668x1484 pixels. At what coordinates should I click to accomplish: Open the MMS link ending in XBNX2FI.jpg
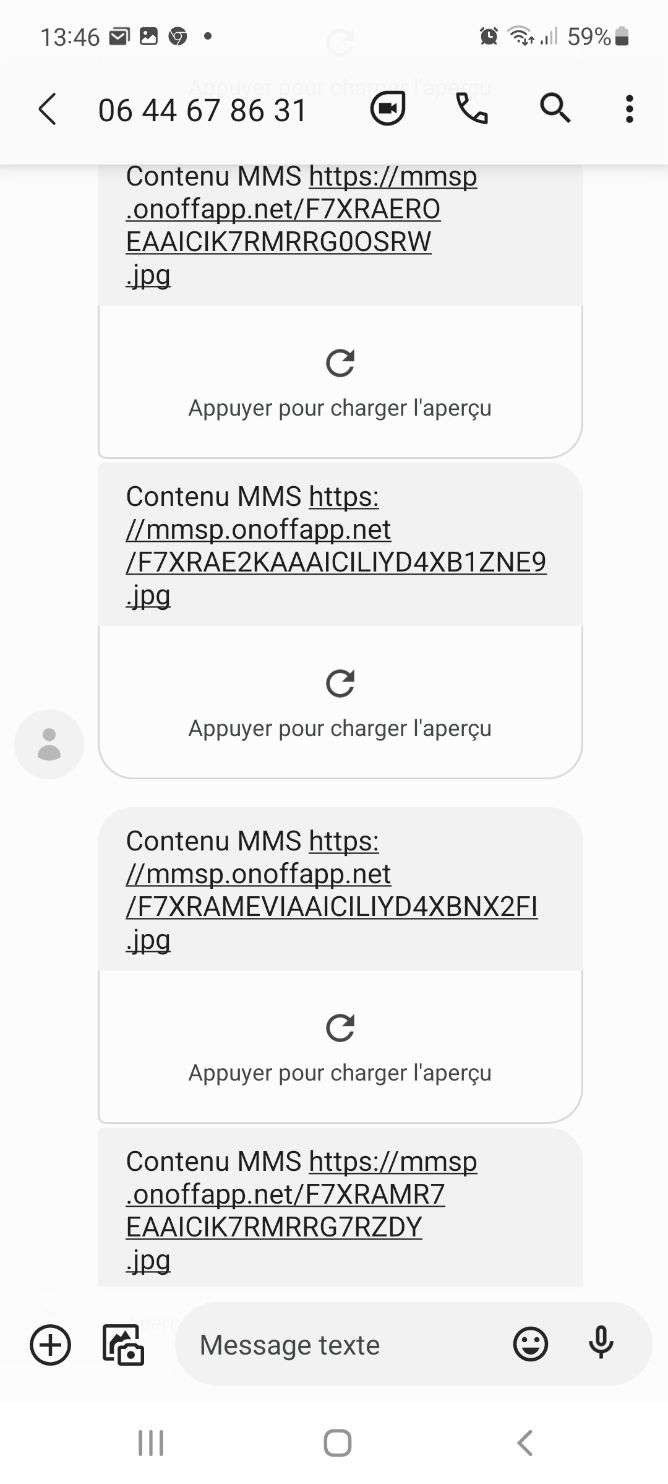coord(332,890)
